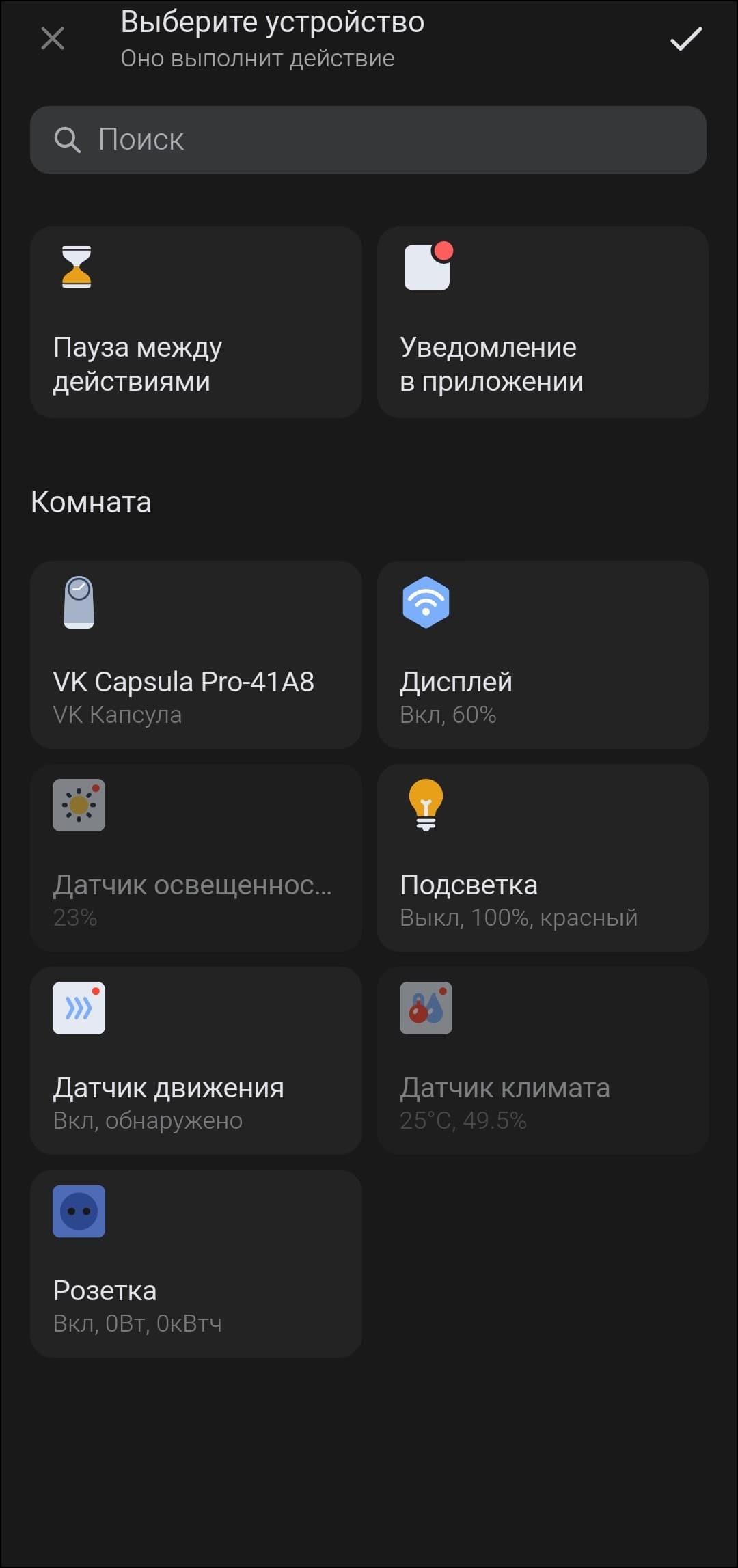The height and width of the screenshot is (1568, 738).
Task: Tap the Поиск search field
Action: coord(368,139)
